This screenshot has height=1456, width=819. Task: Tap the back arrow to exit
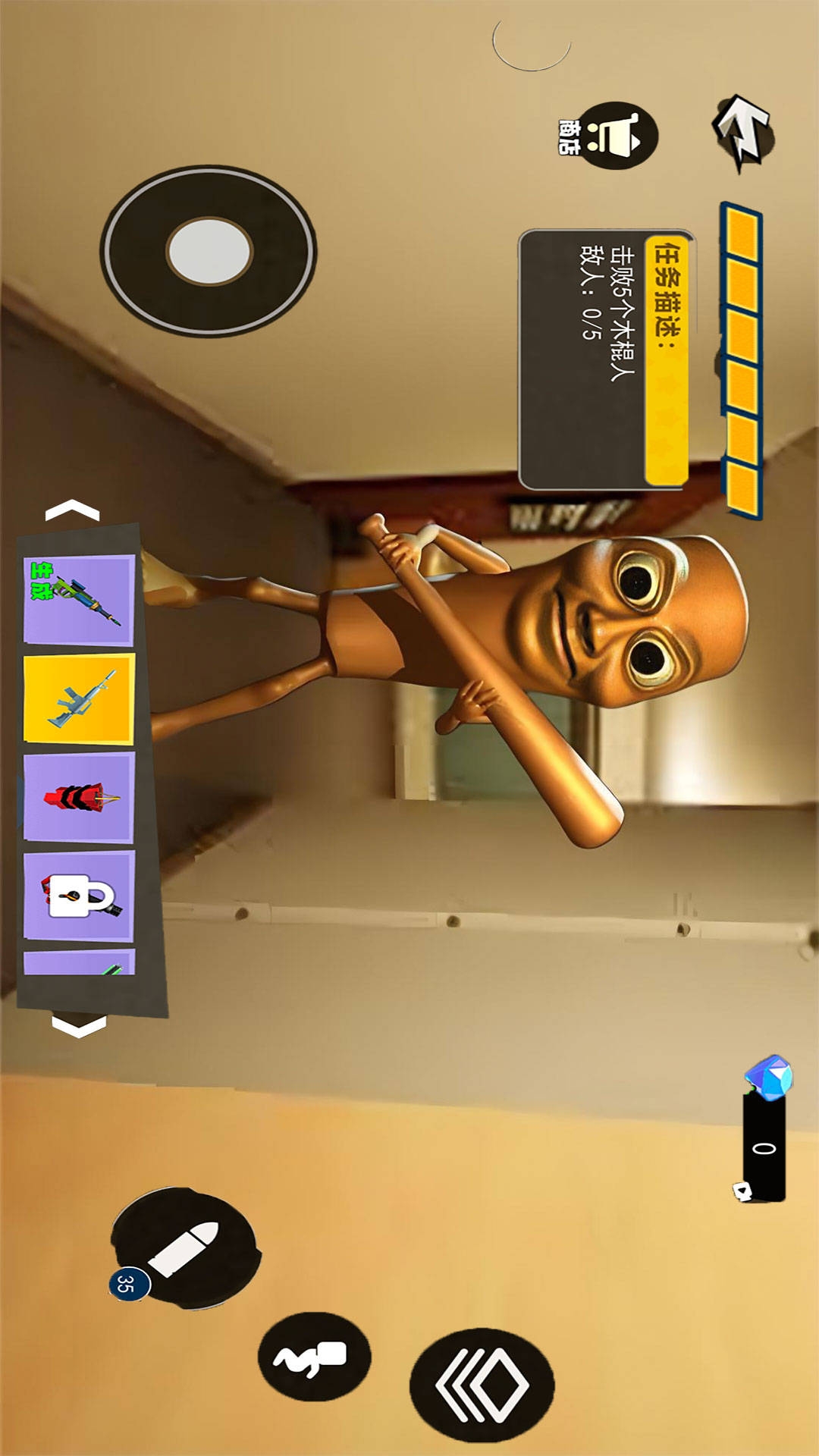(x=742, y=132)
